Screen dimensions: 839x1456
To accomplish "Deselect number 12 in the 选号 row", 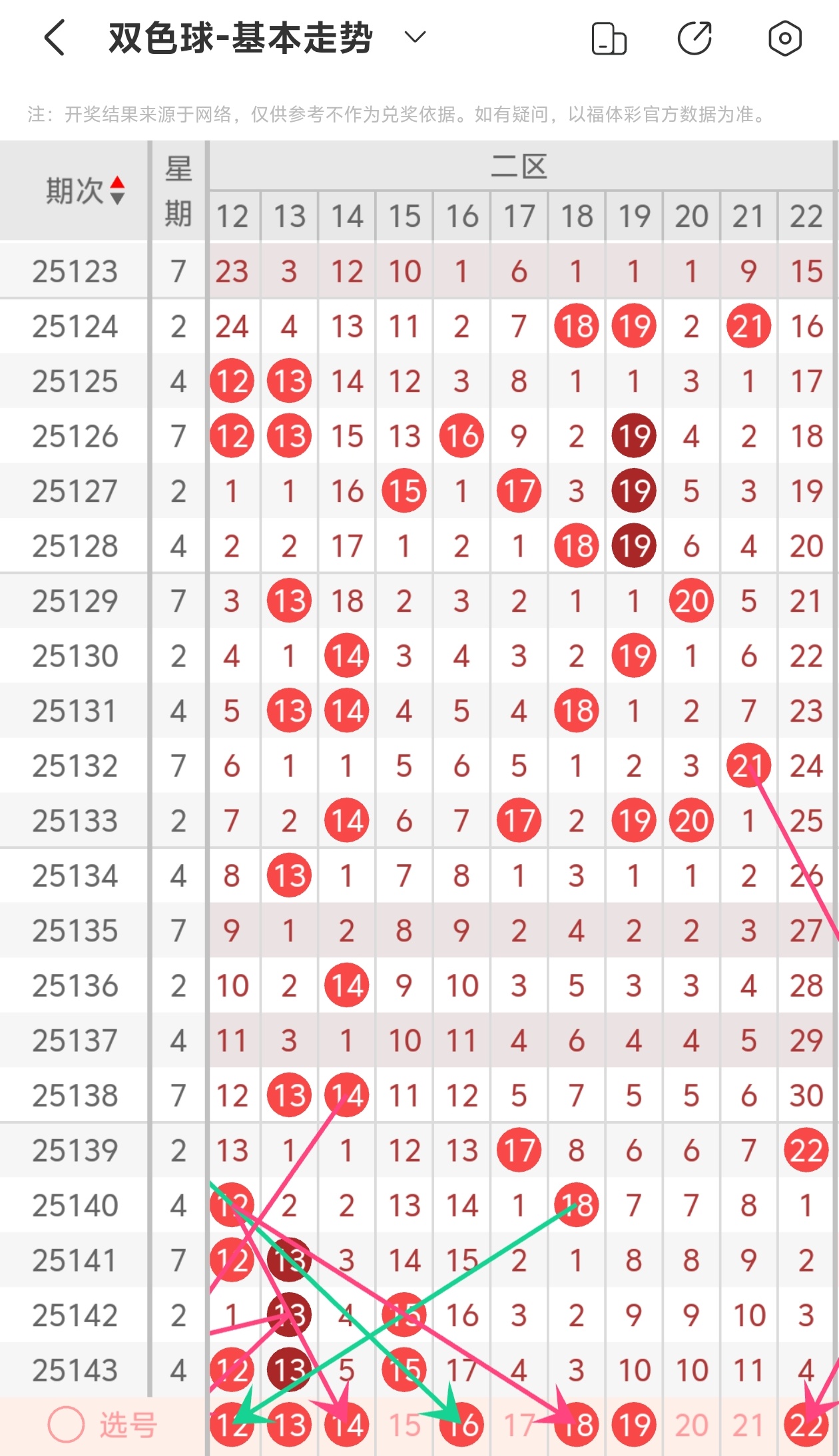I will (x=232, y=1425).
